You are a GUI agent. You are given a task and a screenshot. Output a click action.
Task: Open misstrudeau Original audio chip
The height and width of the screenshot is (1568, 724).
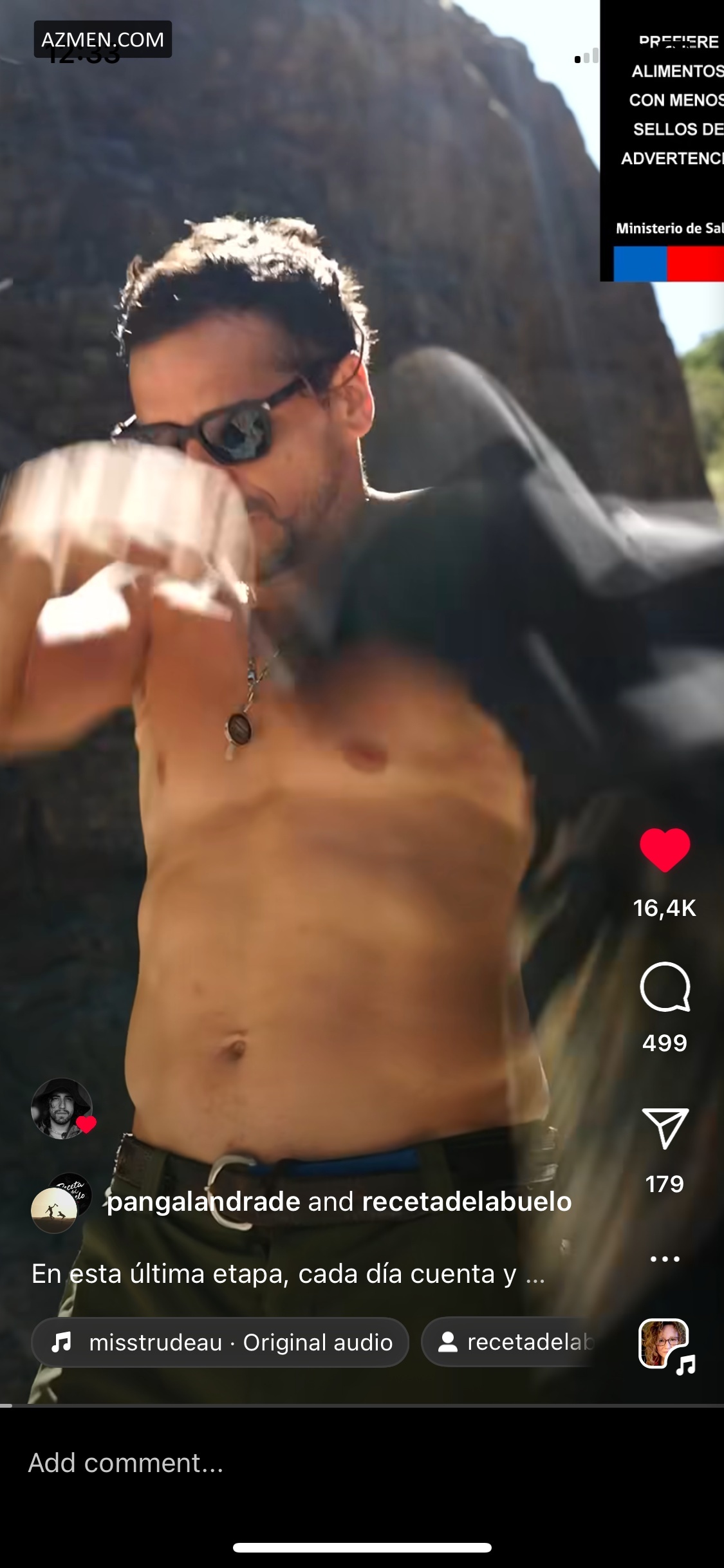tap(220, 1342)
